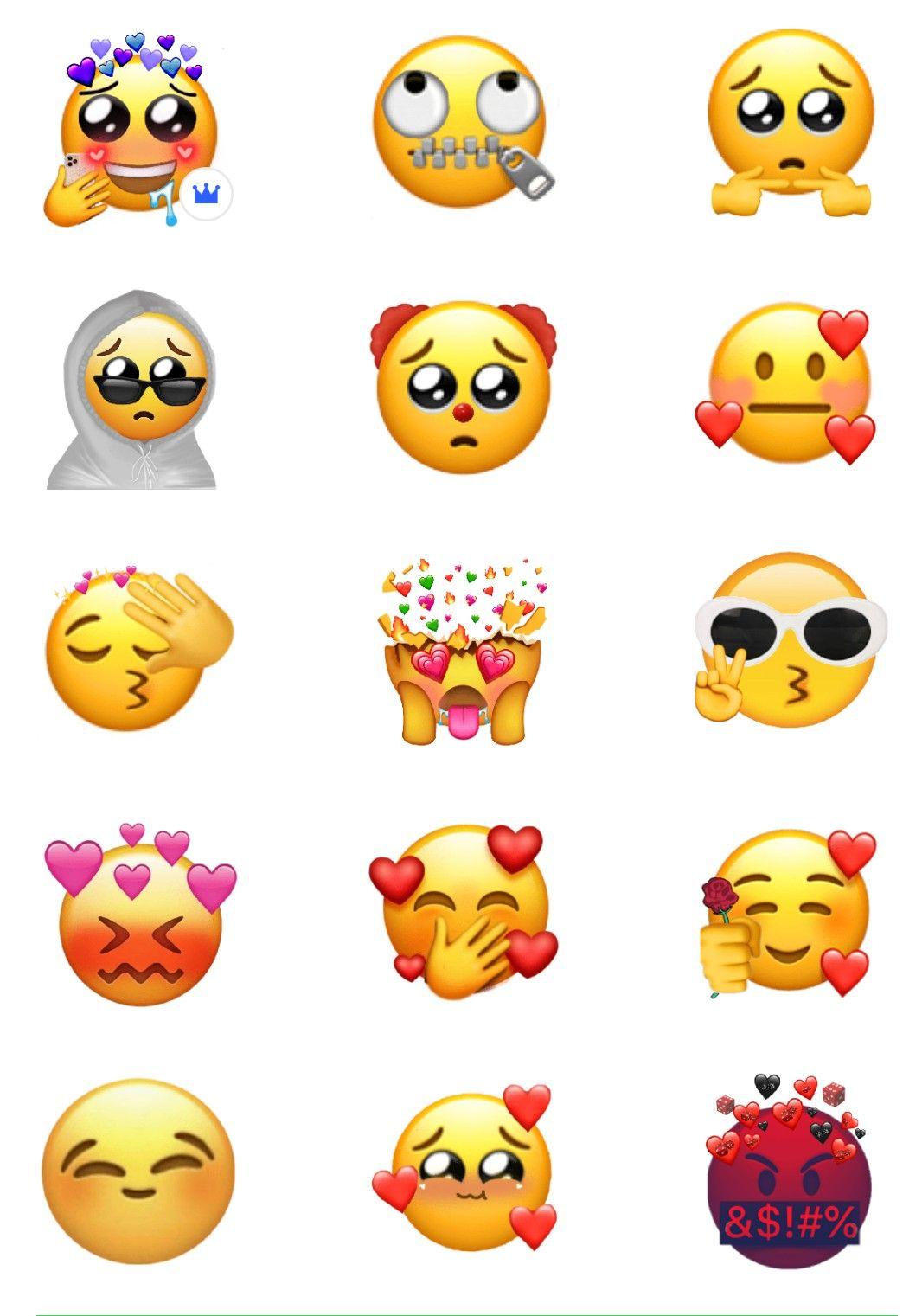Tap the neutral face with three hearts sticker

coord(788,387)
